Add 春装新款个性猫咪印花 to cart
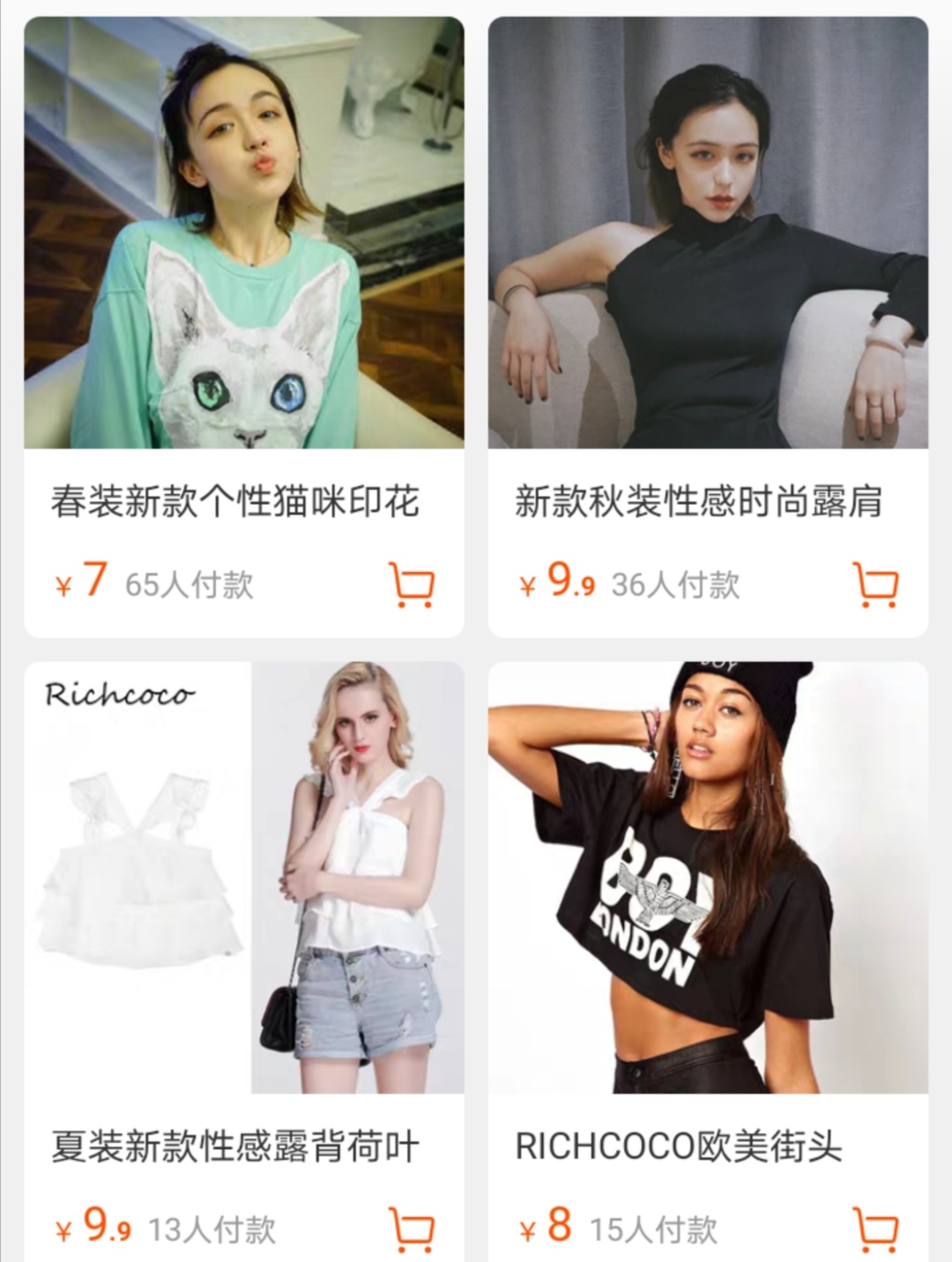Viewport: 952px width, 1262px height. pos(412,585)
